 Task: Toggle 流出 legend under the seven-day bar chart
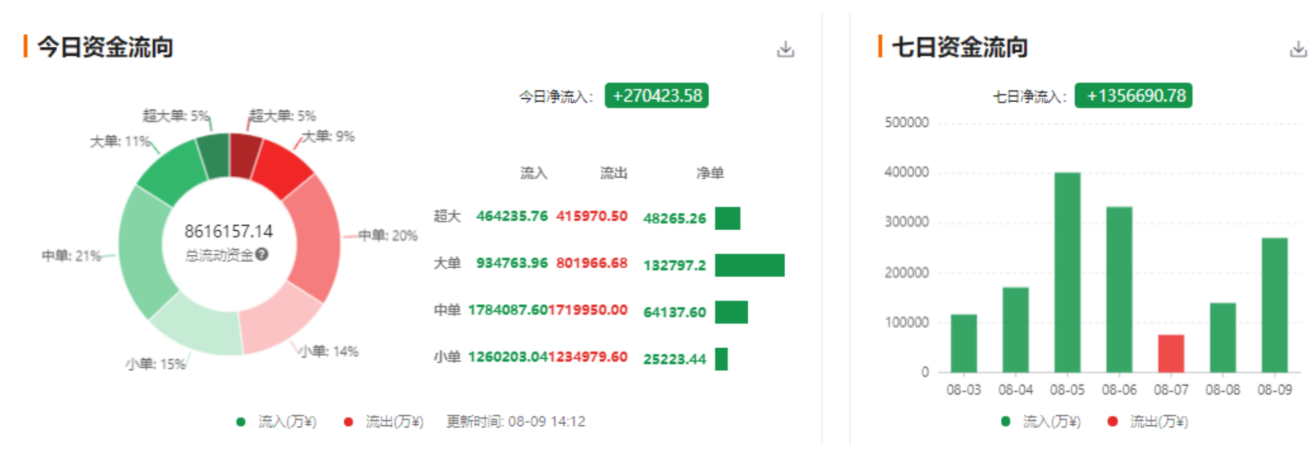[x=1147, y=421]
